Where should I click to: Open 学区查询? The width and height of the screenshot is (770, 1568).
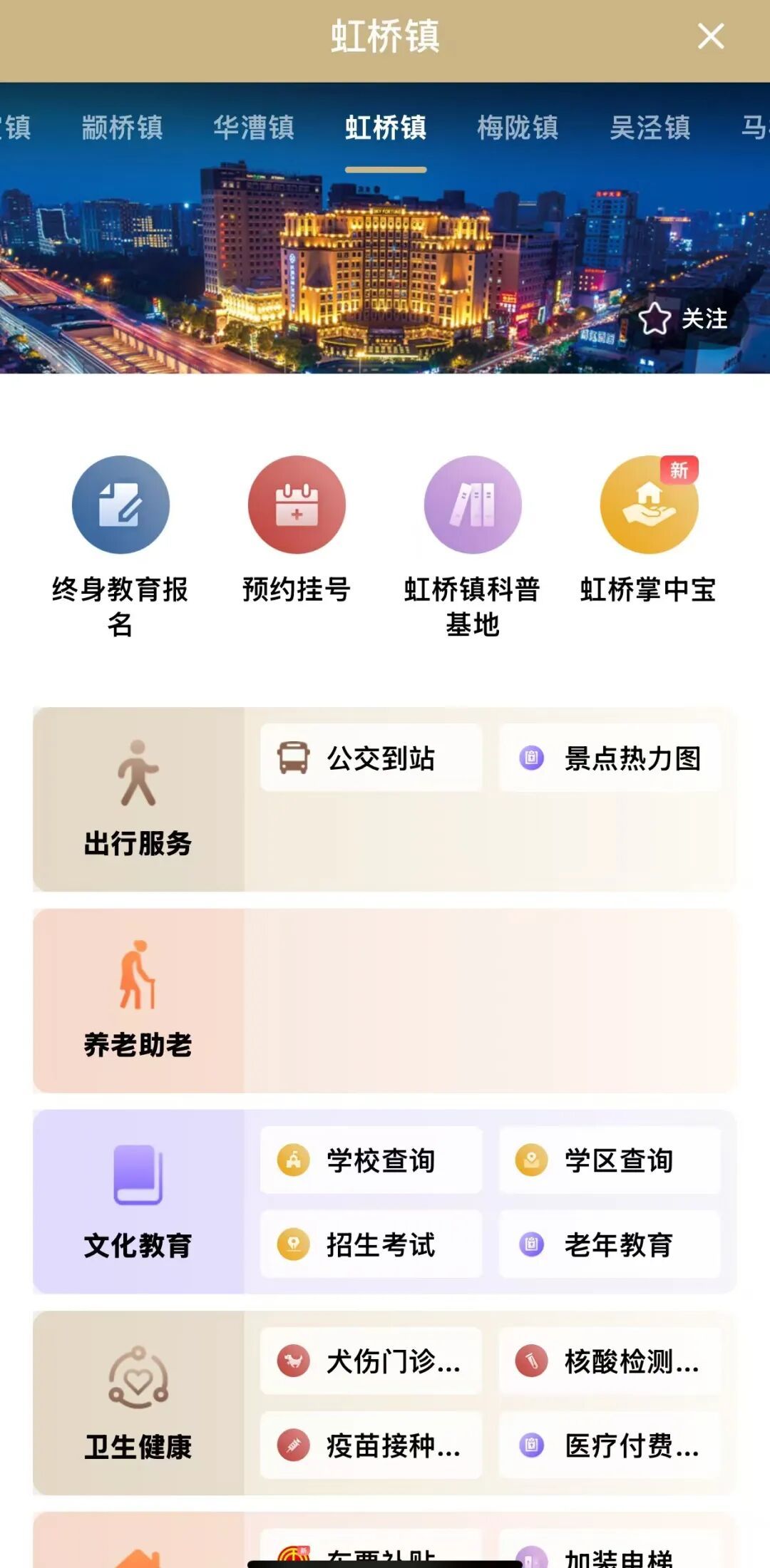coord(610,1160)
